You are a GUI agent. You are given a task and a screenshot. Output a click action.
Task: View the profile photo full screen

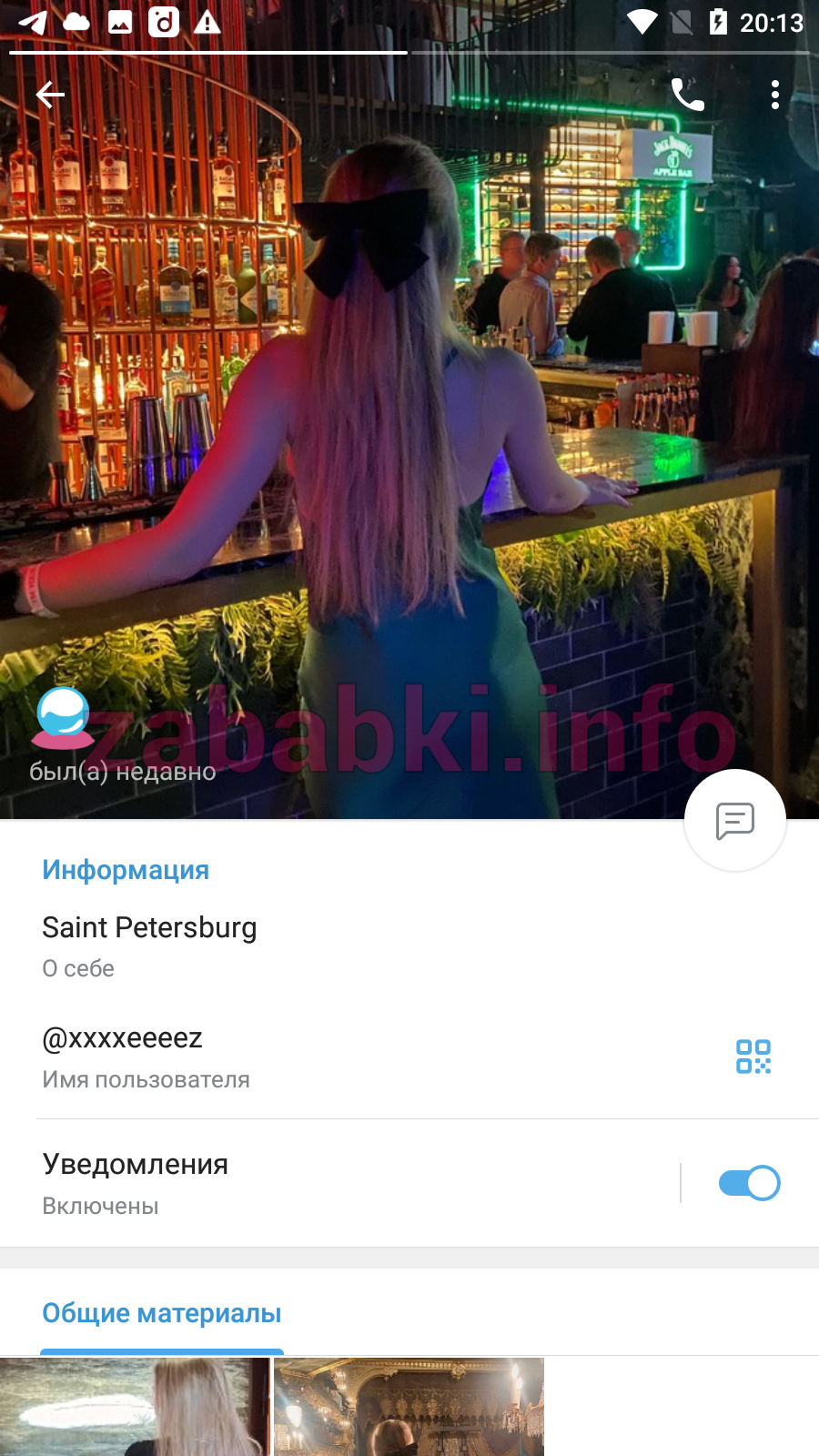point(409,409)
